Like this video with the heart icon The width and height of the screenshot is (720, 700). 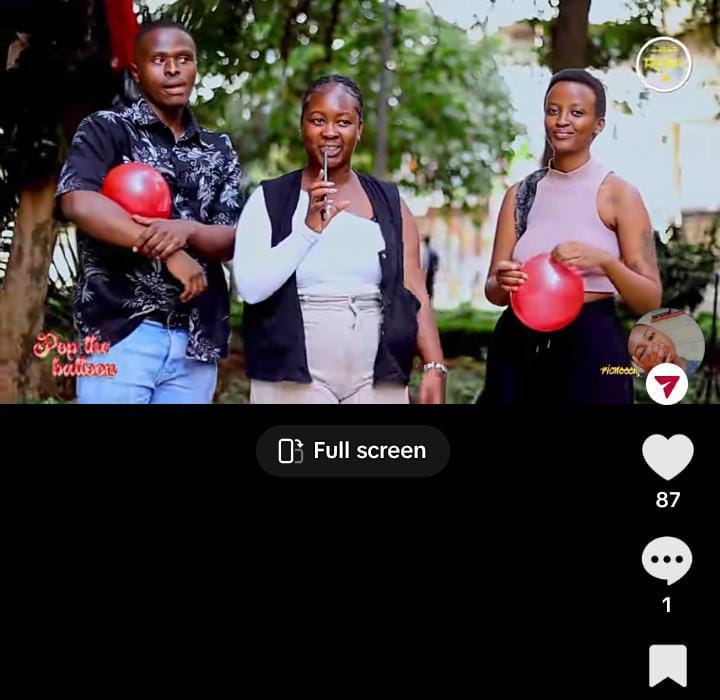[x=667, y=457]
